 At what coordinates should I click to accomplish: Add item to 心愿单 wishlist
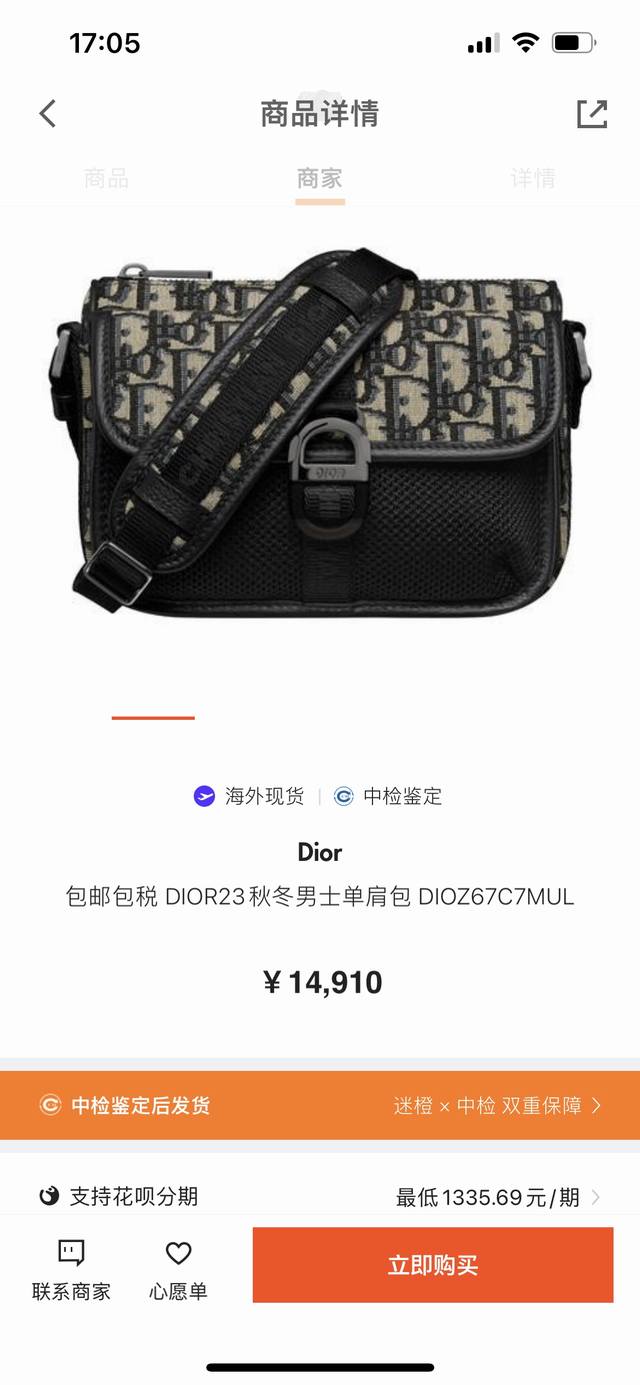(178, 1268)
